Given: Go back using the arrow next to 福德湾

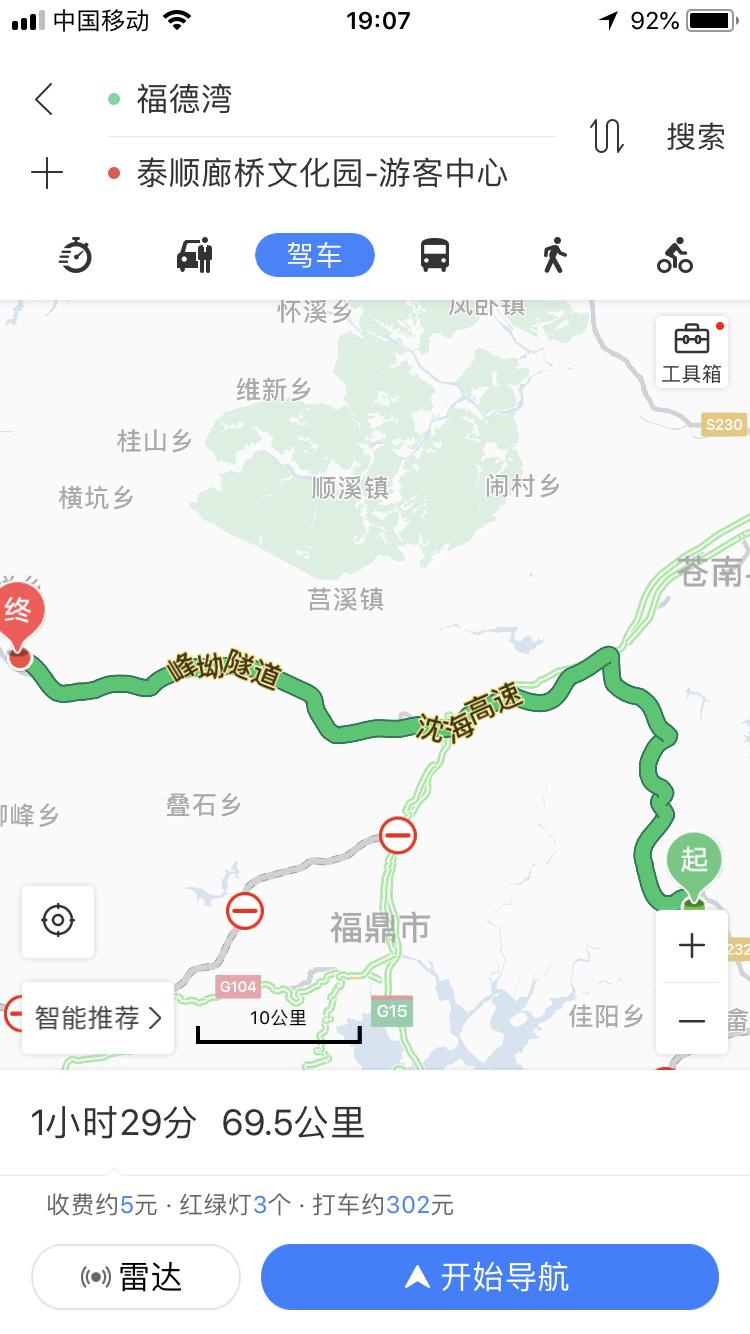Looking at the screenshot, I should point(44,99).
